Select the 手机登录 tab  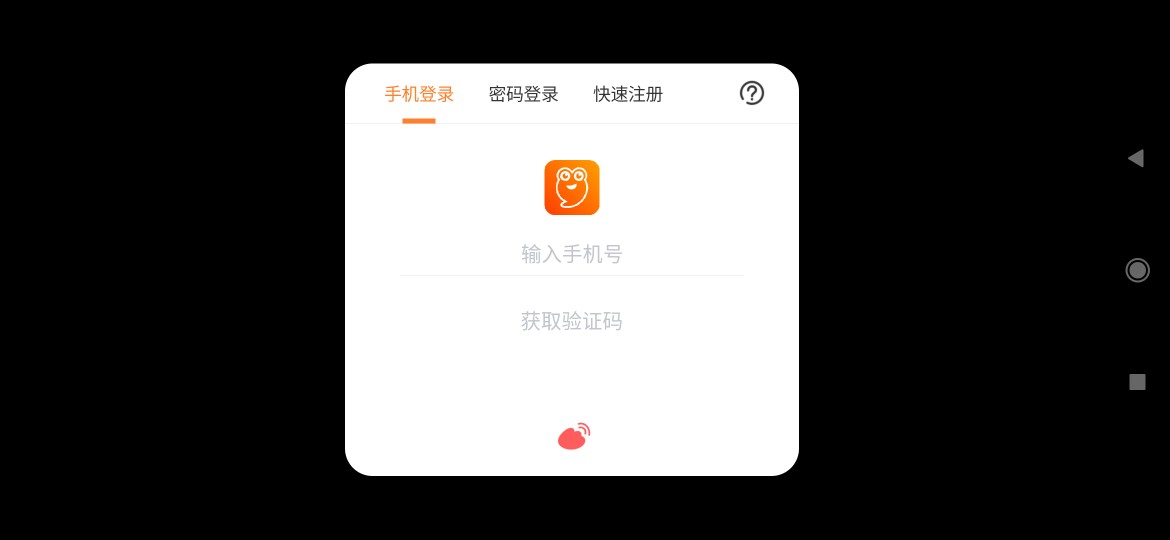point(419,94)
